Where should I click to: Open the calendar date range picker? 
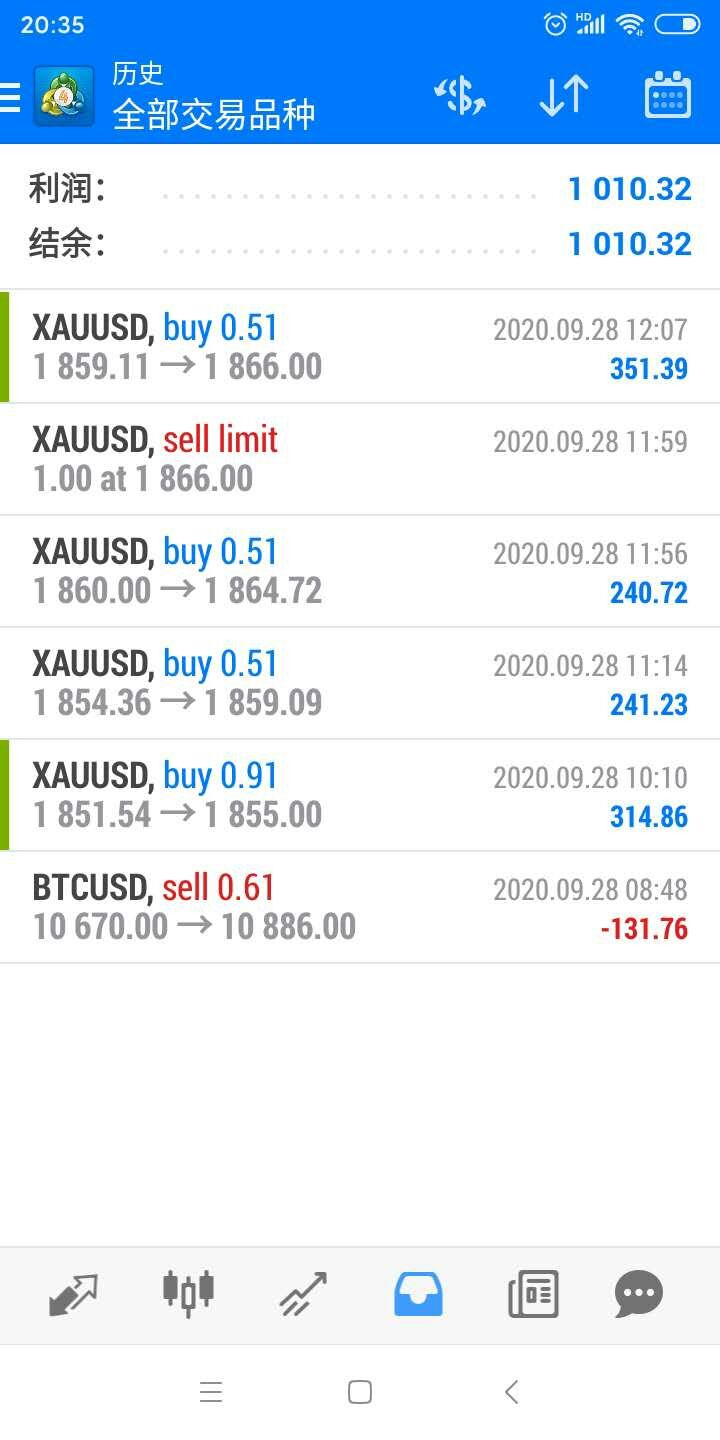(x=667, y=96)
